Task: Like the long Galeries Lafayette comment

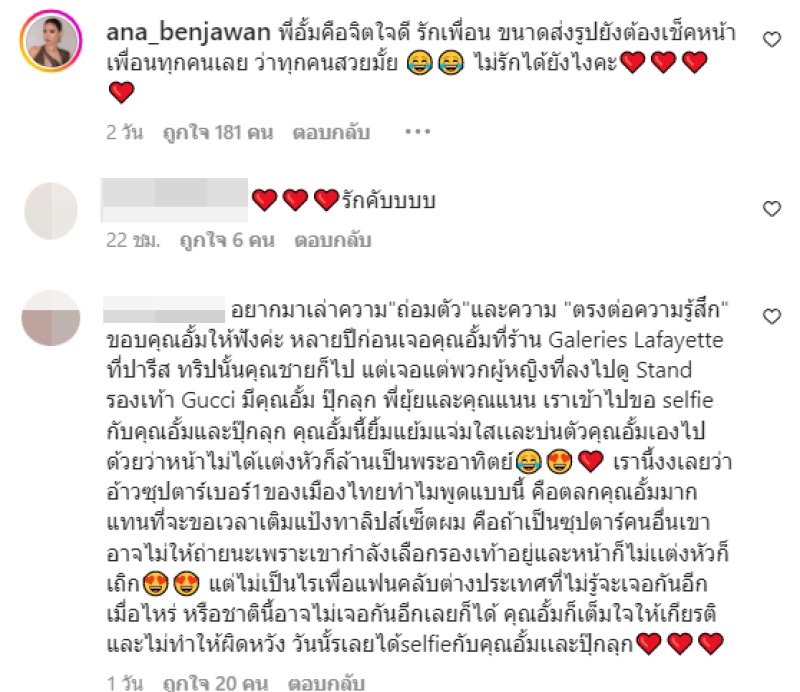Action: pos(771,316)
